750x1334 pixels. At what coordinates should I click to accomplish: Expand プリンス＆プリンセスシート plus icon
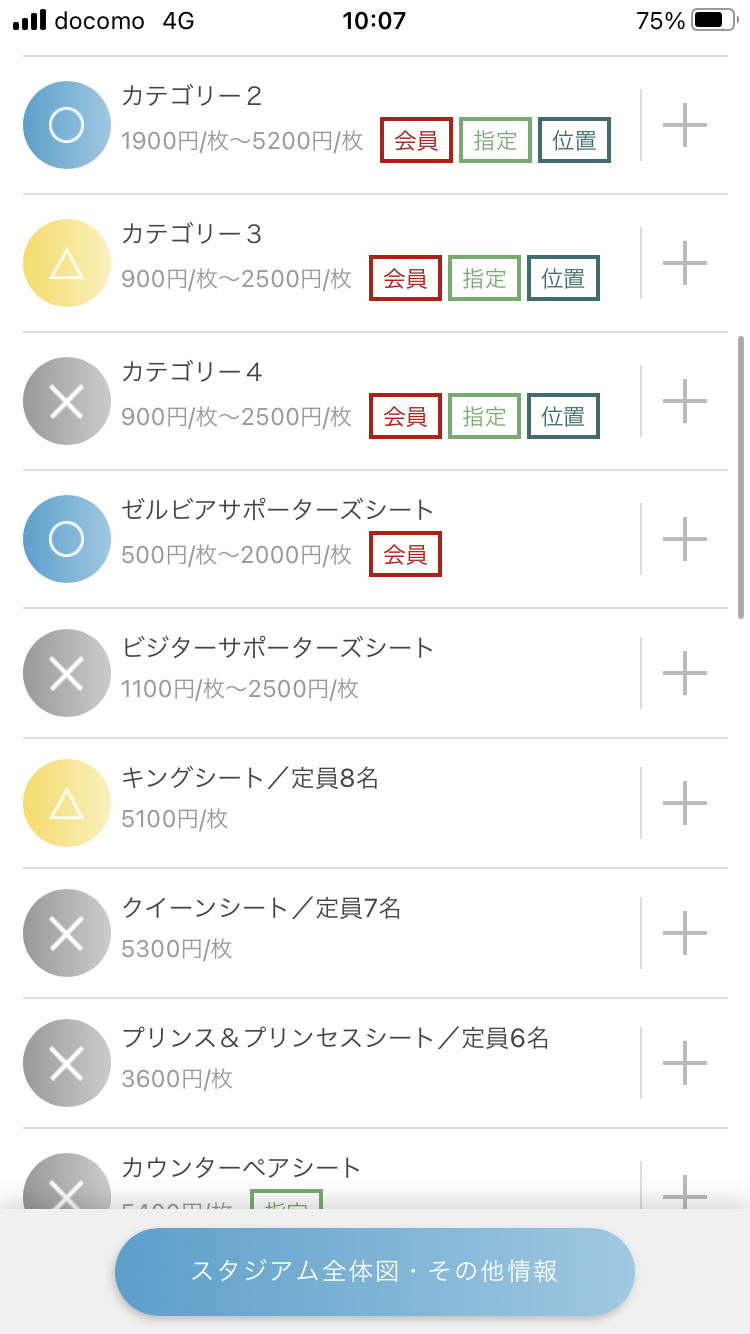click(685, 1063)
